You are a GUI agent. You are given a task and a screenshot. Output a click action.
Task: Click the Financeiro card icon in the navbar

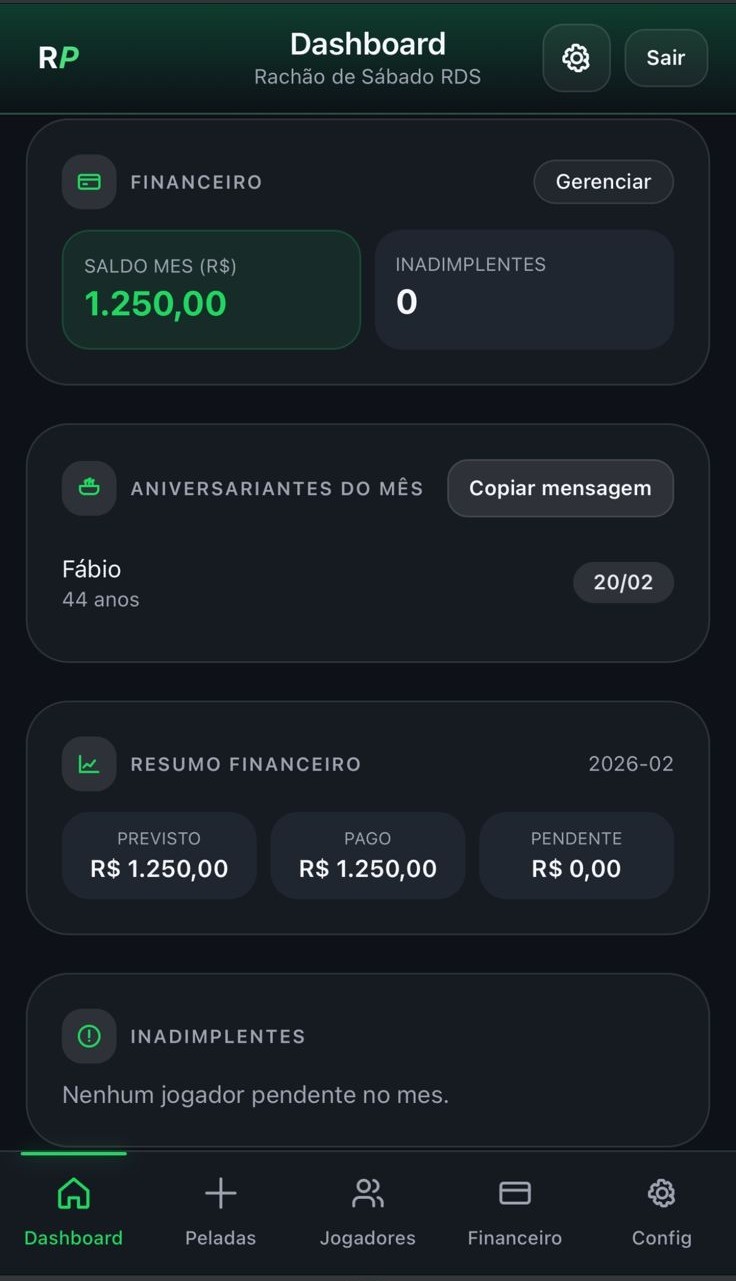514,1193
